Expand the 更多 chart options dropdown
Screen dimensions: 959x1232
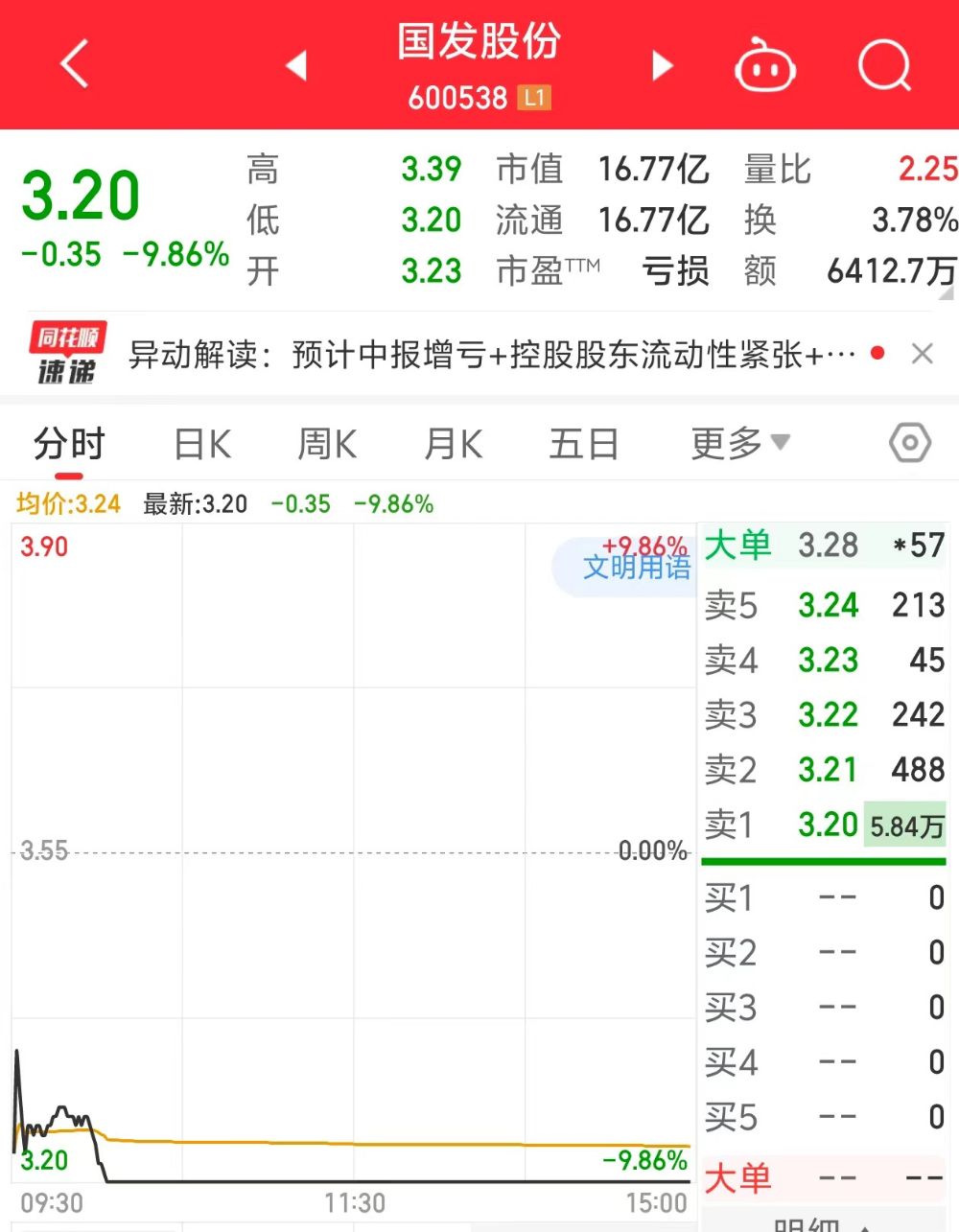[x=739, y=444]
